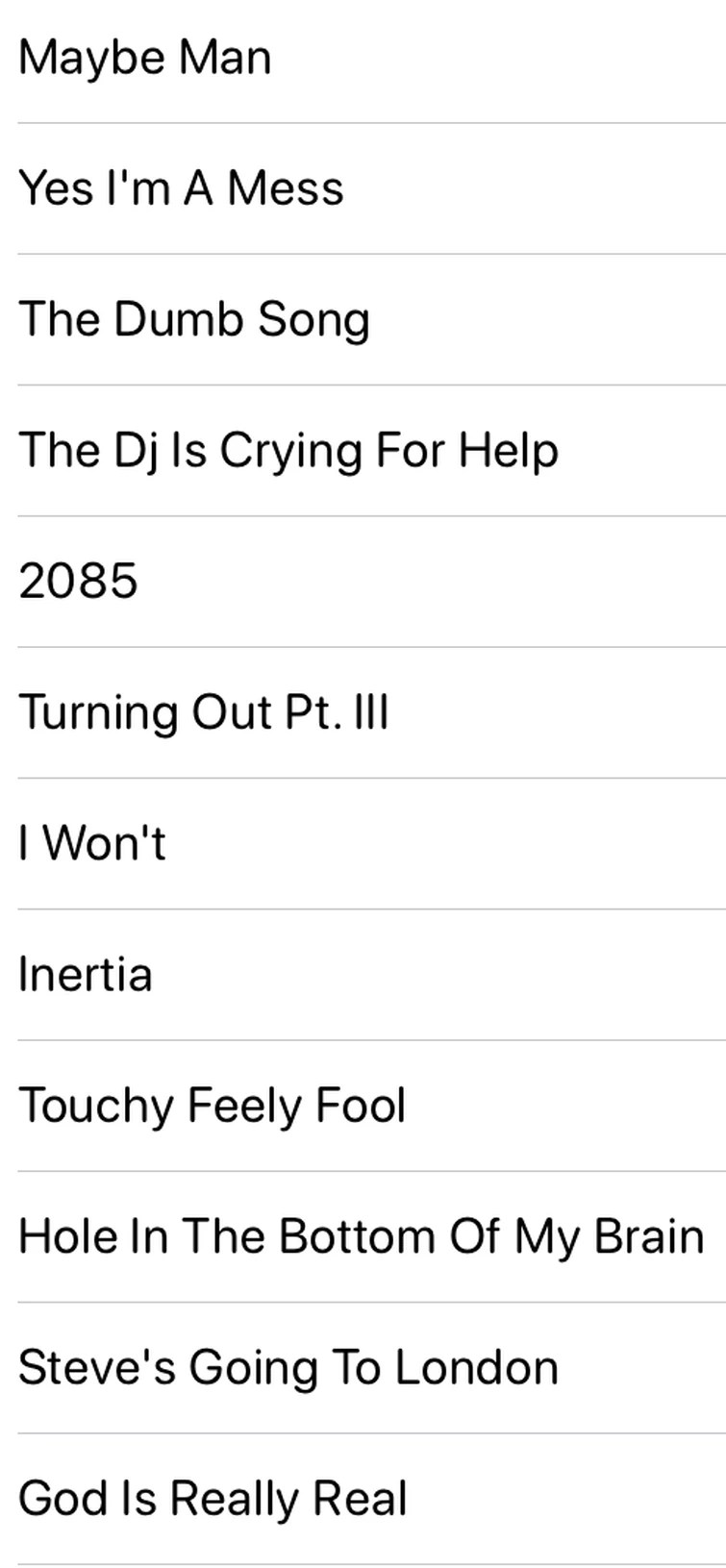Open the fifth song in the tracklist
726x1568 pixels.
[x=79, y=580]
